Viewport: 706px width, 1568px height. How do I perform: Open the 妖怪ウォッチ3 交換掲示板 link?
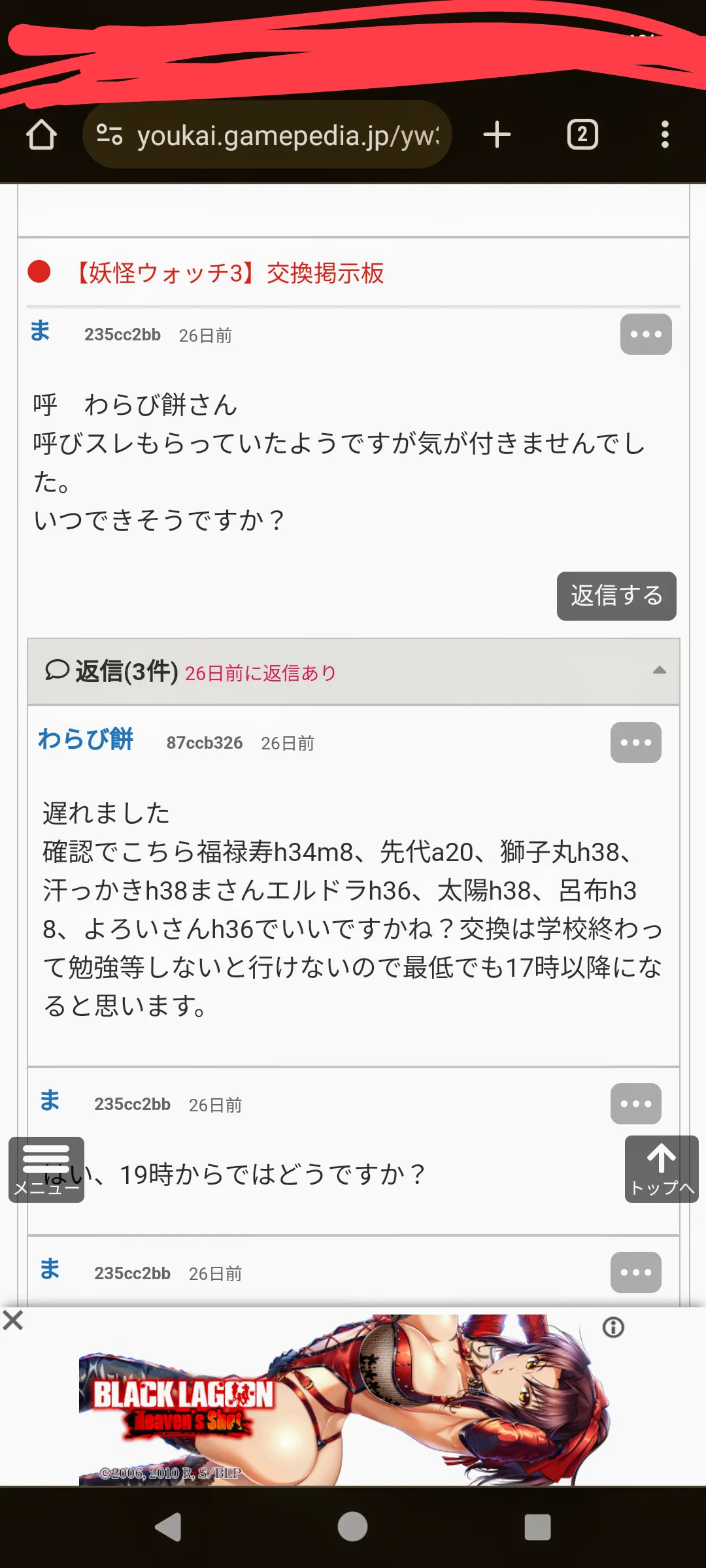click(x=229, y=273)
